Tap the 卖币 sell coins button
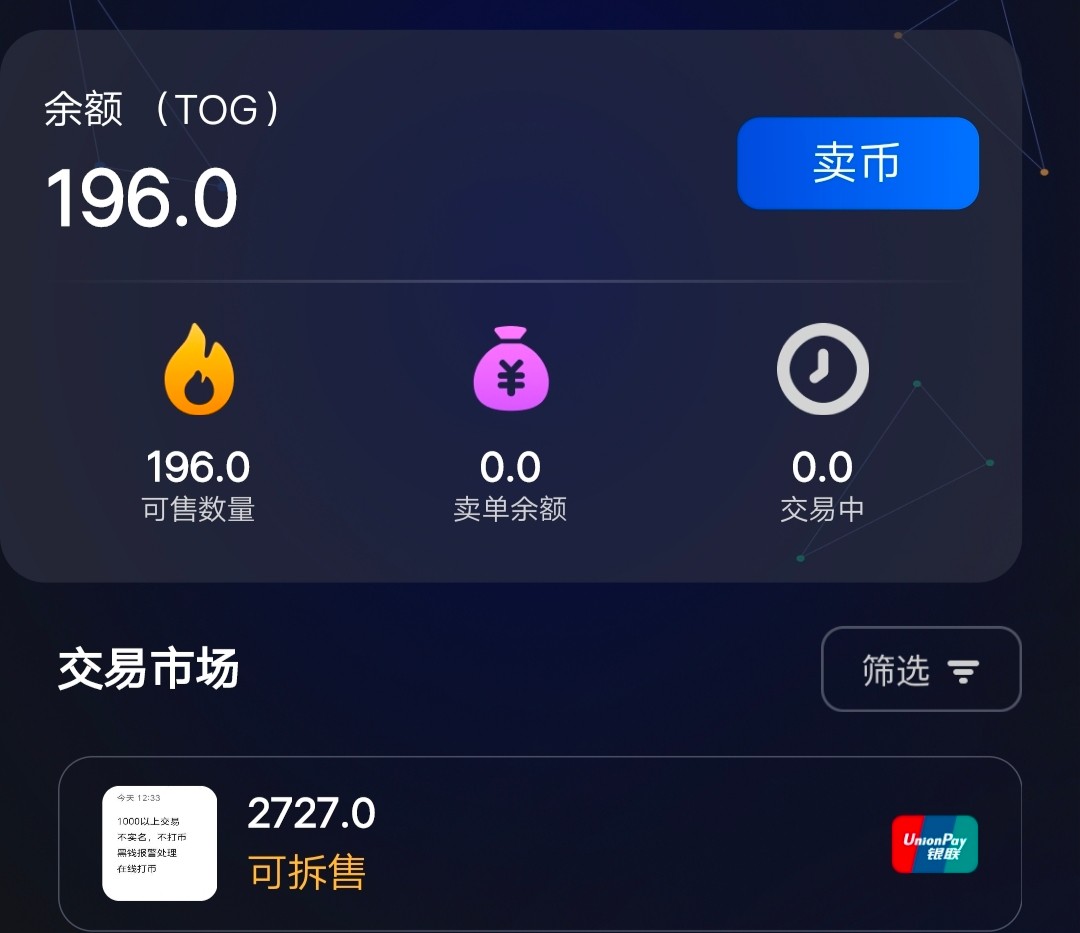 pos(858,163)
